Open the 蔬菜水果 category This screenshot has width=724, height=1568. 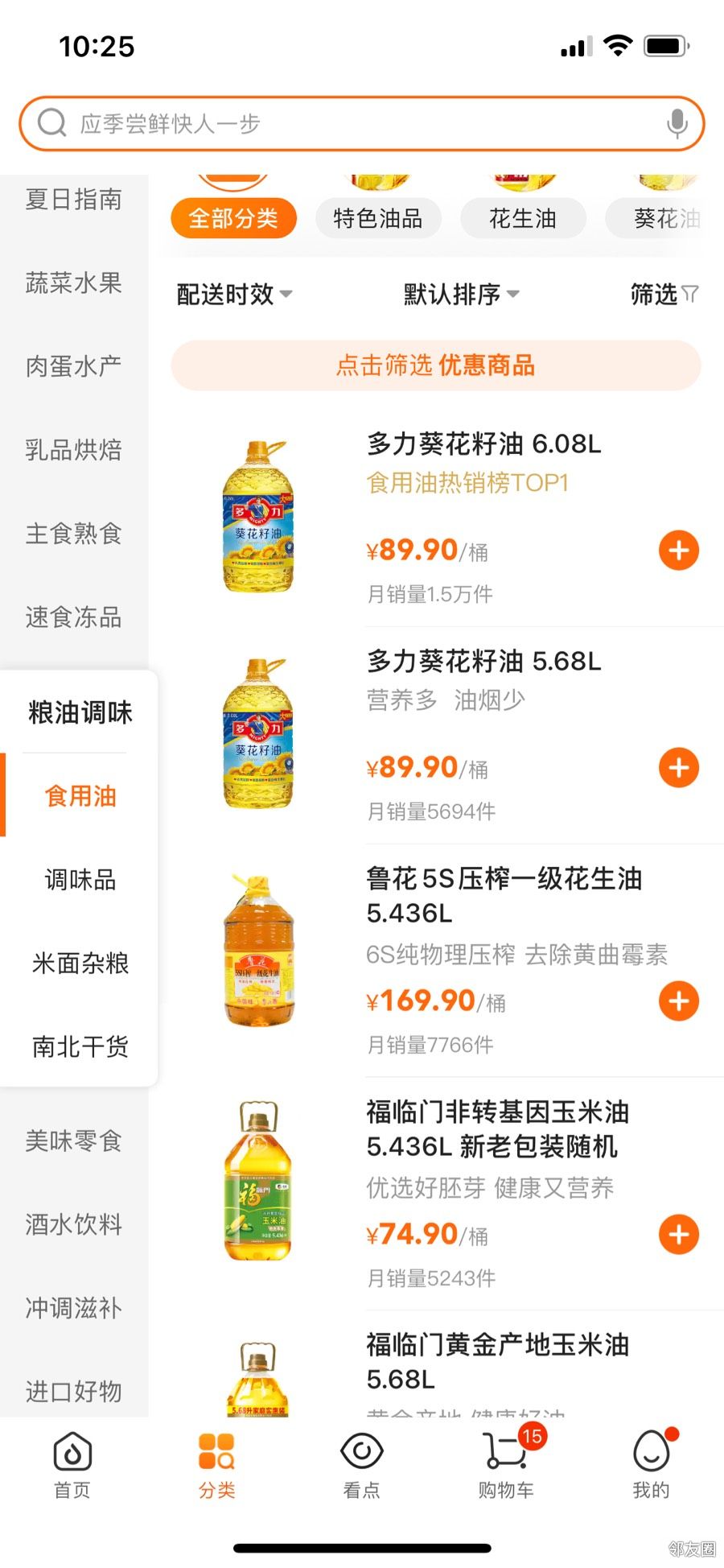pyautogui.click(x=73, y=283)
